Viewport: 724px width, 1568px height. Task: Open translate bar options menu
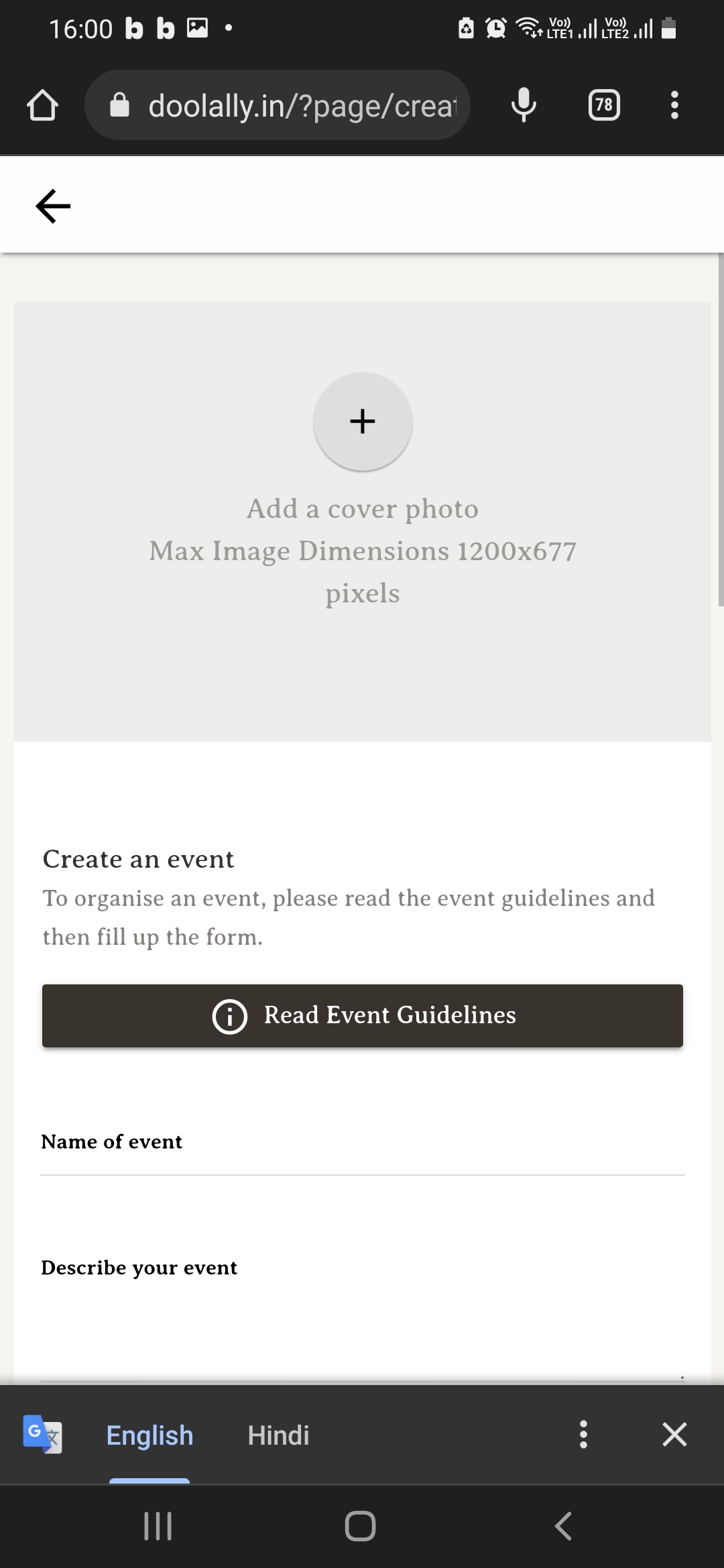coord(583,1435)
